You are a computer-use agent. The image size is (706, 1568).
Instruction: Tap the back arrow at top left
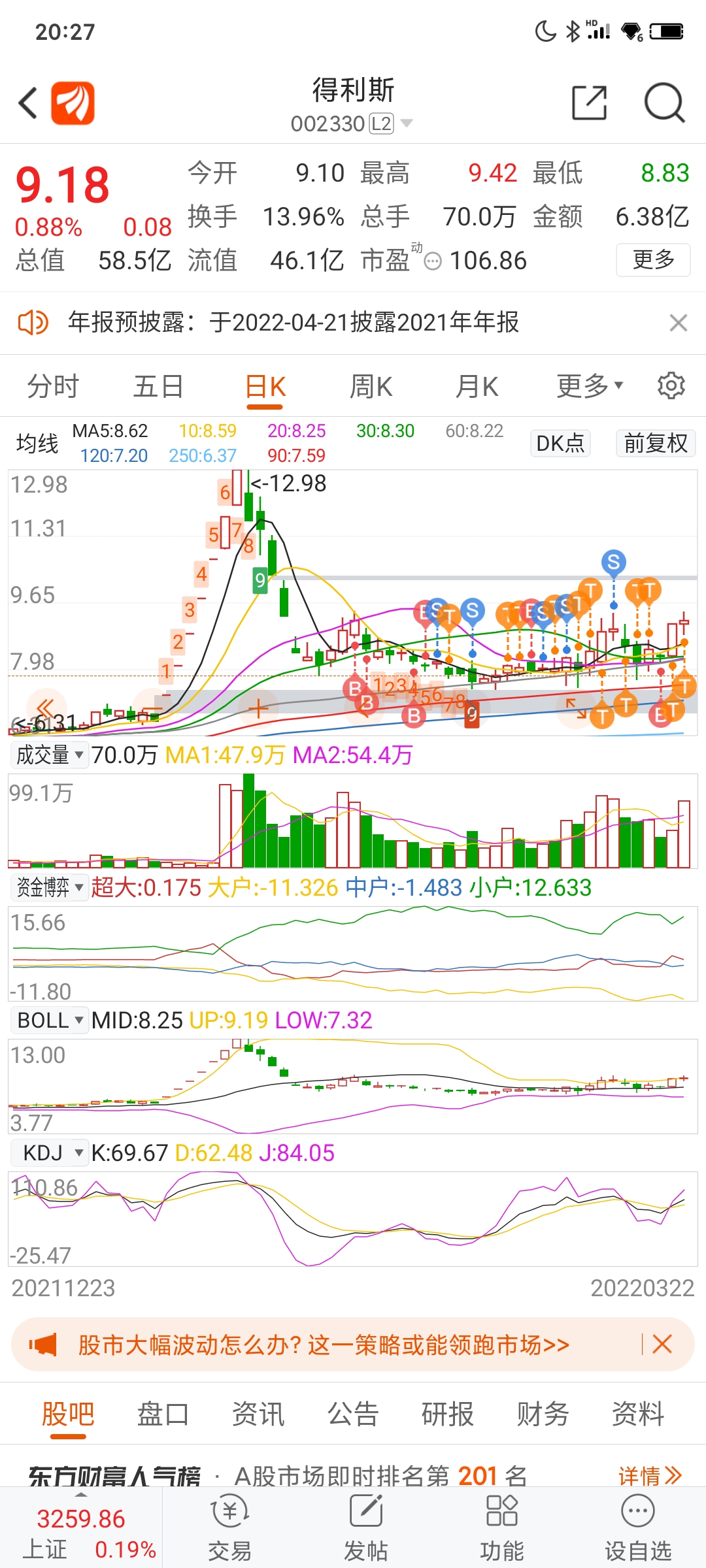click(27, 103)
